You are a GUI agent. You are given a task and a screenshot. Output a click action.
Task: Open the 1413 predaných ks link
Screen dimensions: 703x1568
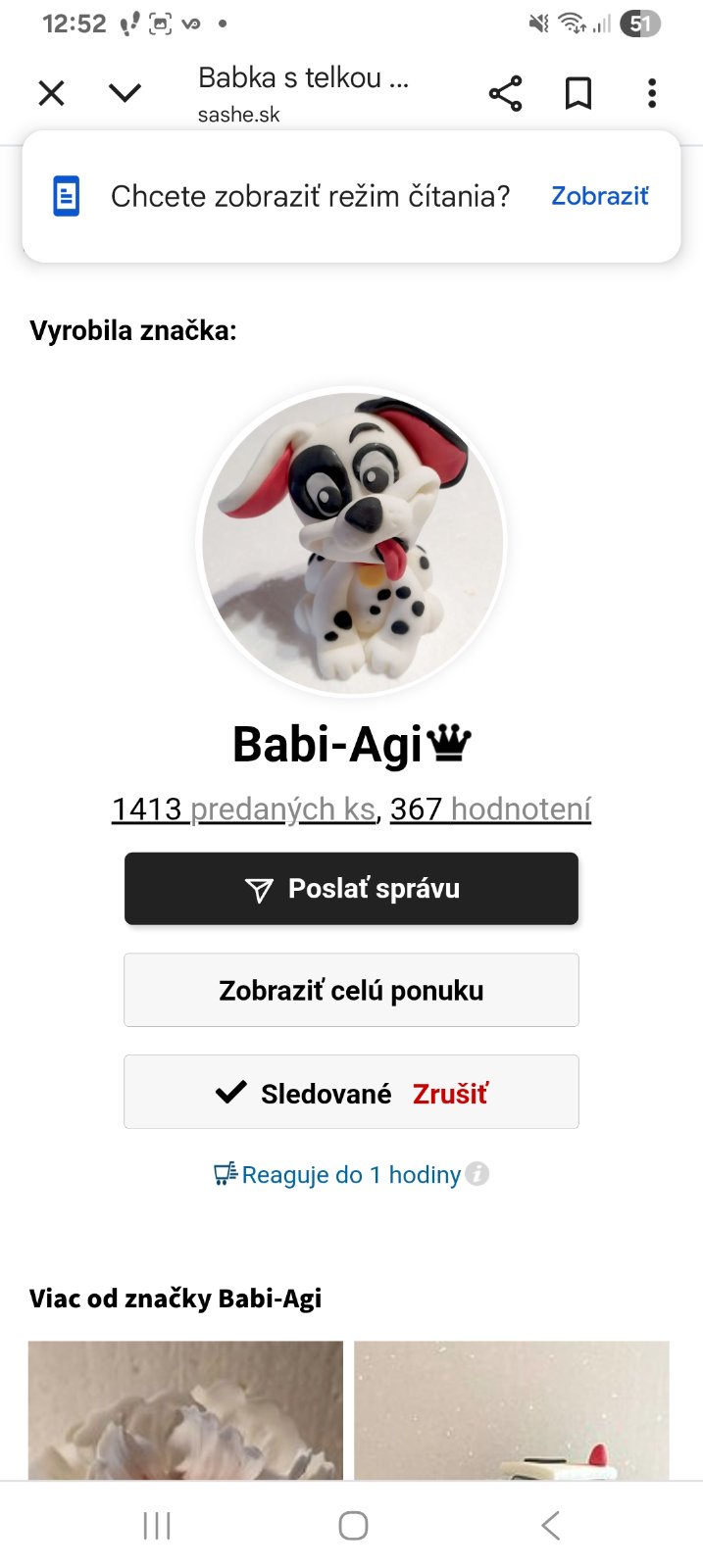[243, 809]
